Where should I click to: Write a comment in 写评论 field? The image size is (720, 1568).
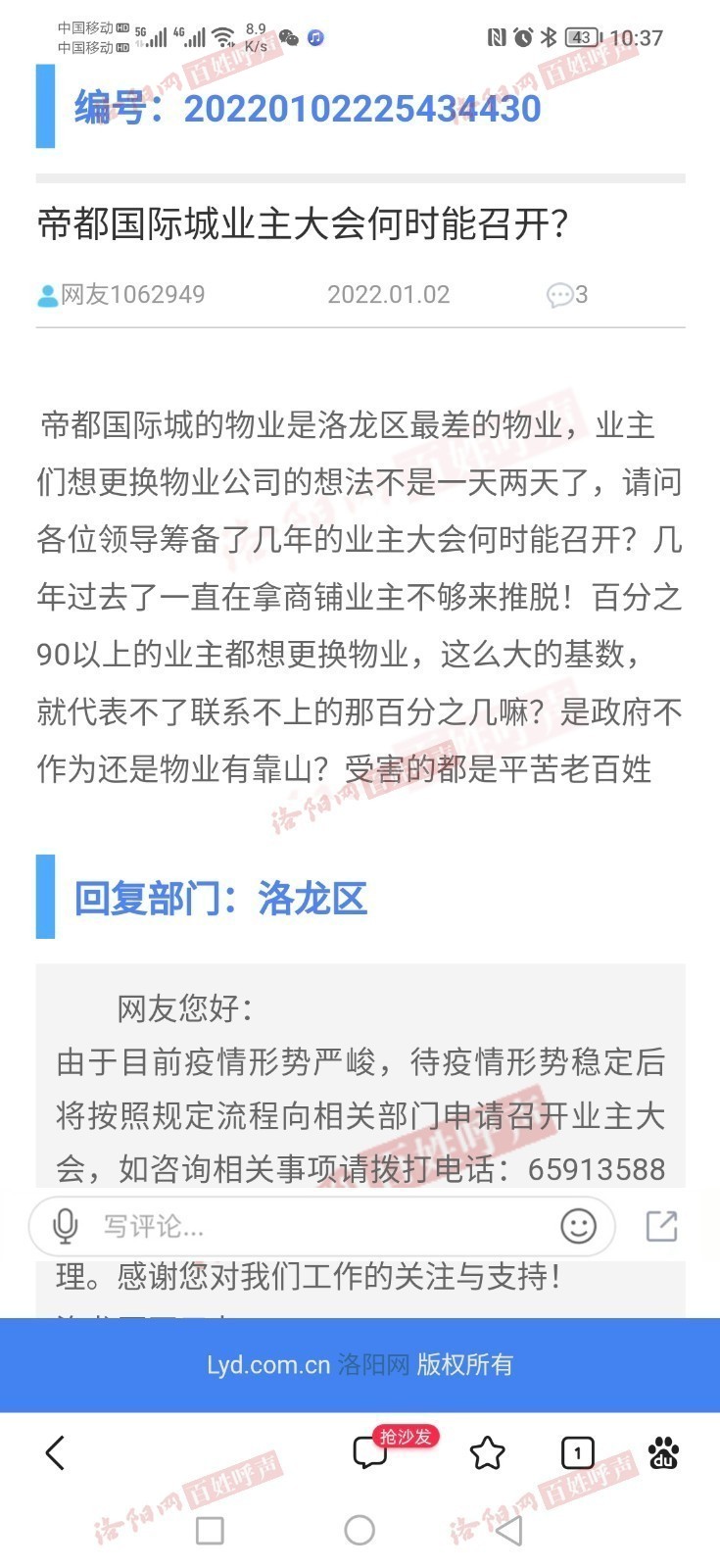(321, 1226)
